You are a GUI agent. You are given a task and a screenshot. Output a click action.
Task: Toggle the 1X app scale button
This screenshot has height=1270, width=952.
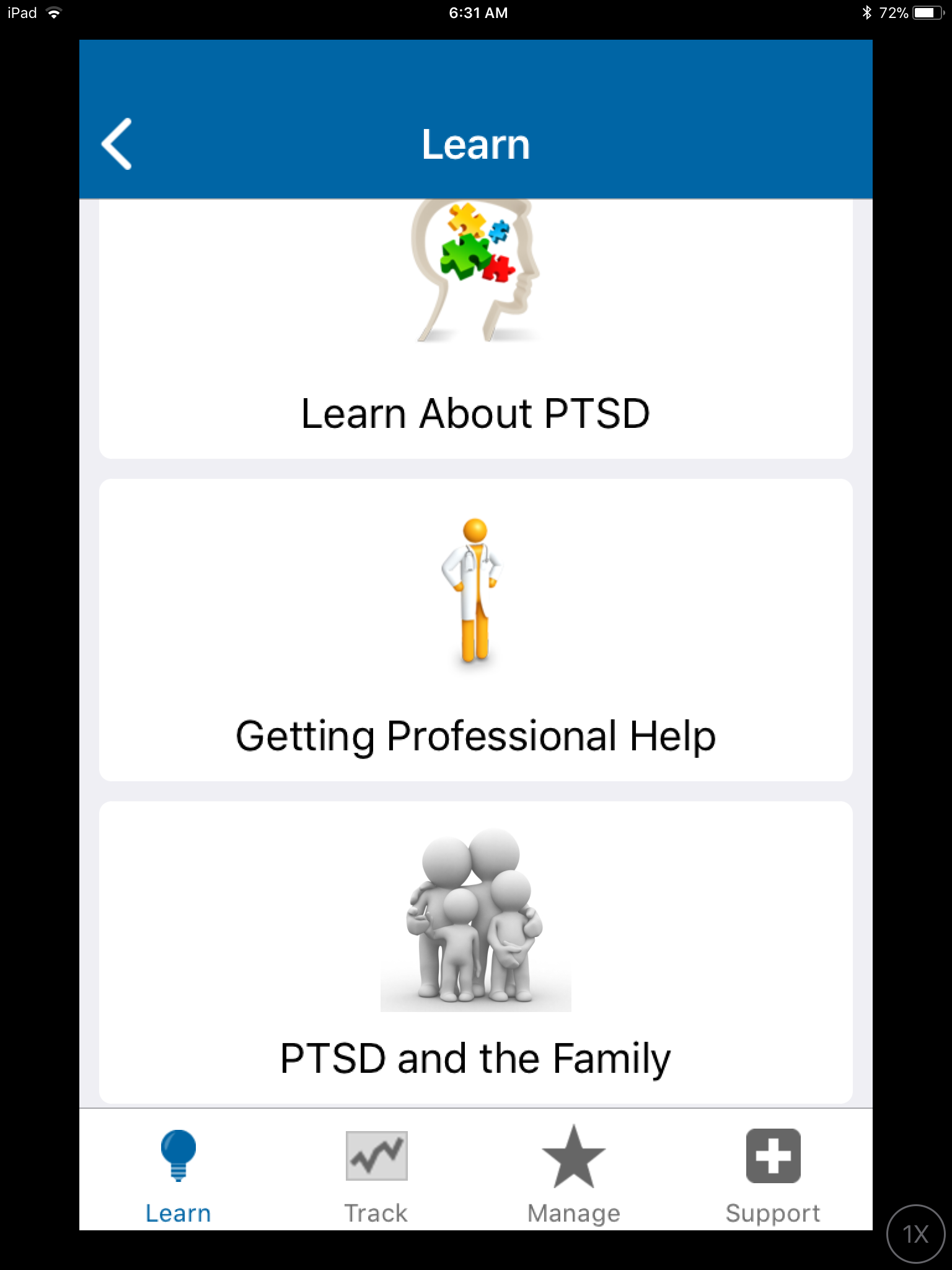click(915, 1234)
